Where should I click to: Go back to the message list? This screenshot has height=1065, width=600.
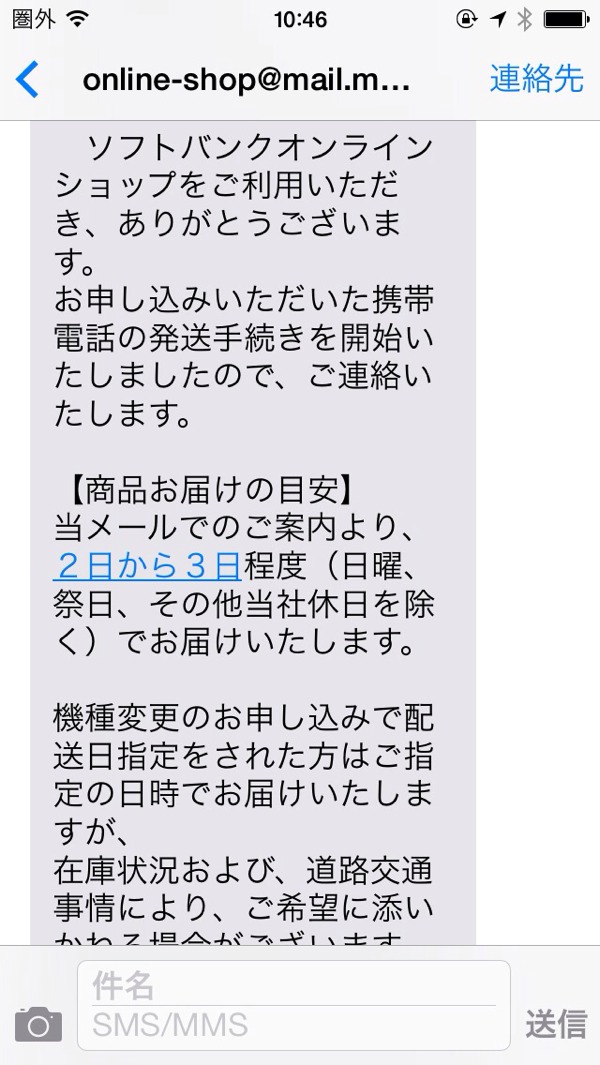click(x=27, y=79)
